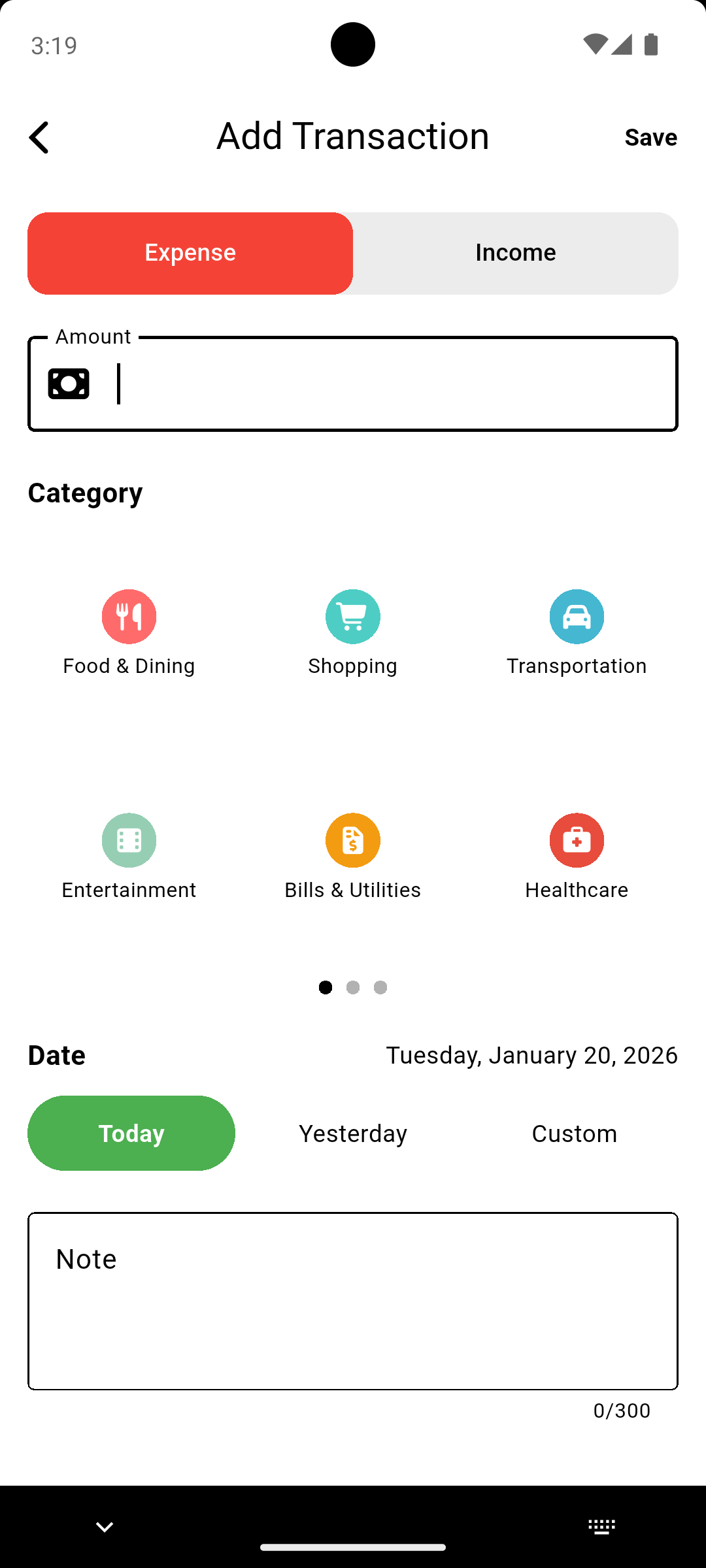Tap the second page indicator dot
The width and height of the screenshot is (706, 1568).
coord(353,988)
